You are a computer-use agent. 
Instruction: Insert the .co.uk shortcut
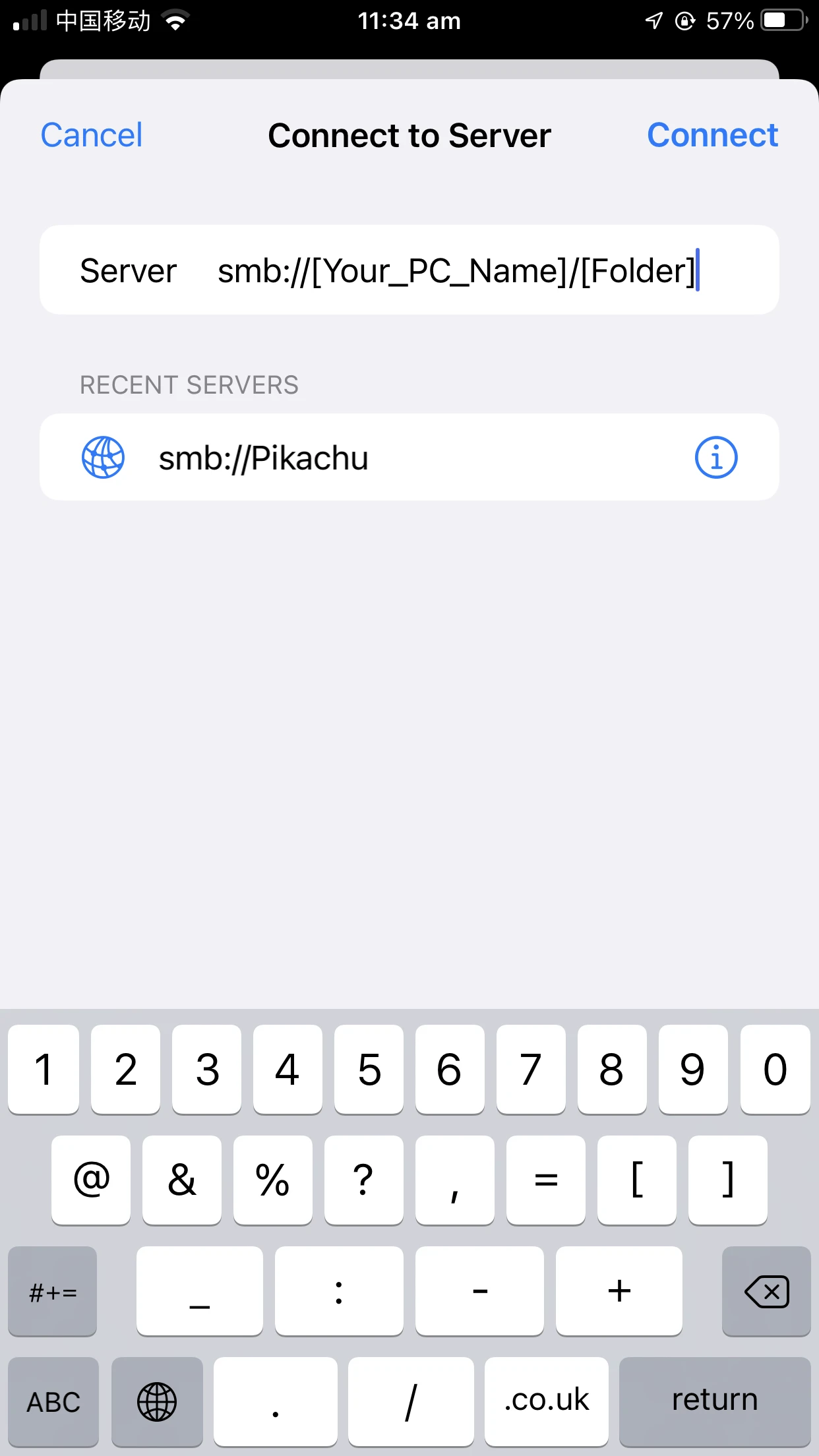coord(547,1401)
